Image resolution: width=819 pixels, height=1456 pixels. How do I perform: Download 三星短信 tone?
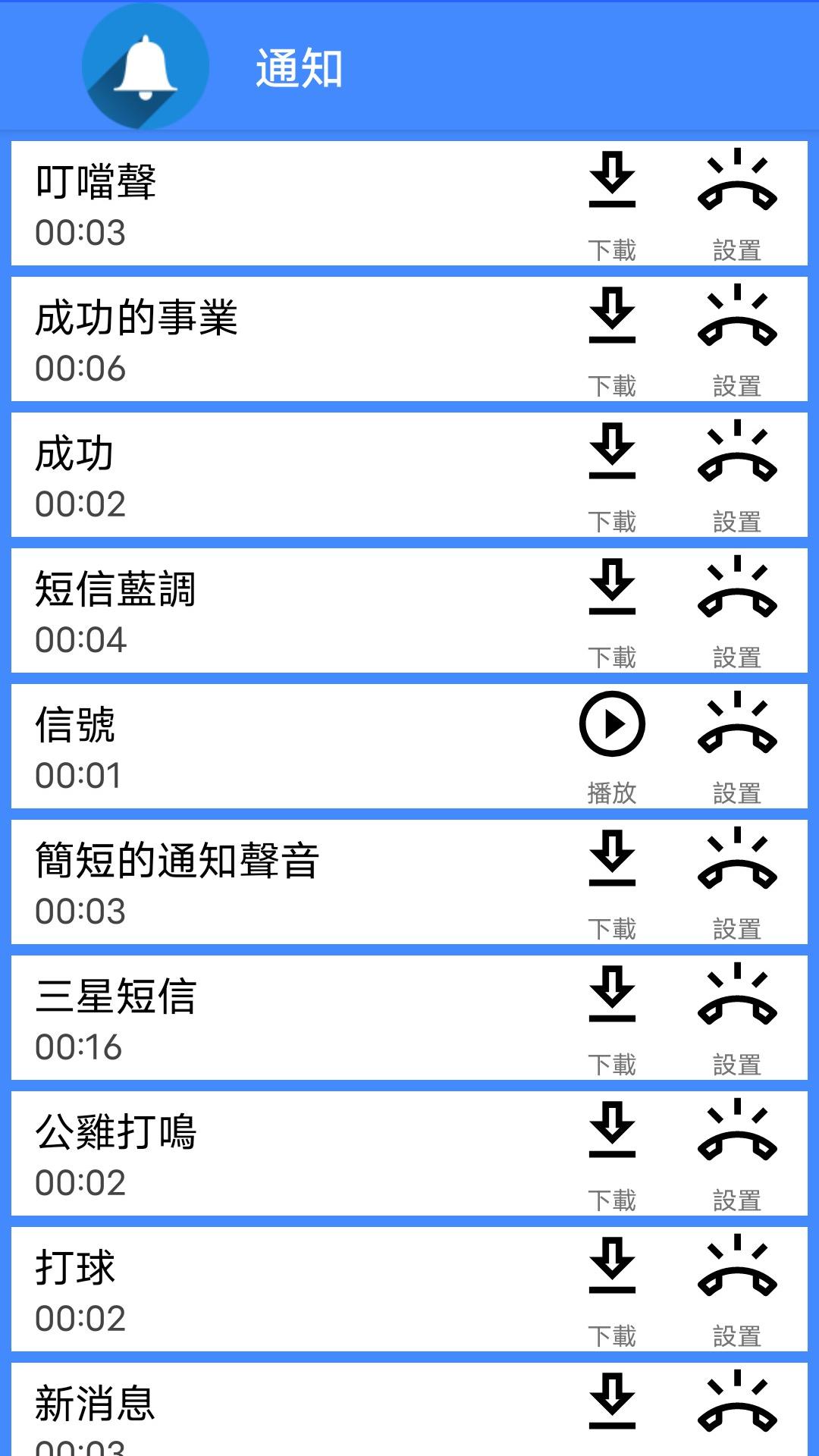(x=612, y=1019)
